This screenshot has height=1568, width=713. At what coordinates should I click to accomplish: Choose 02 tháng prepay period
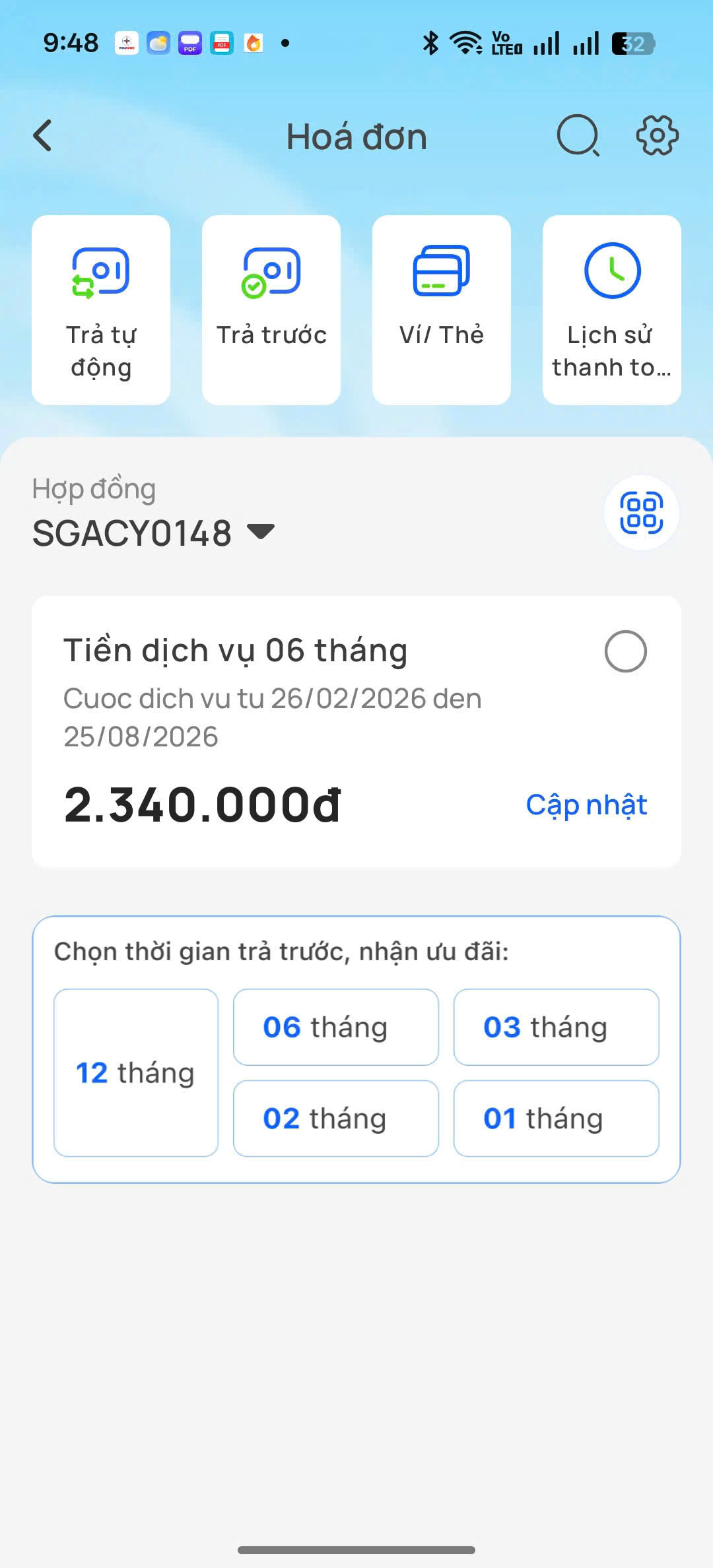pos(336,1119)
